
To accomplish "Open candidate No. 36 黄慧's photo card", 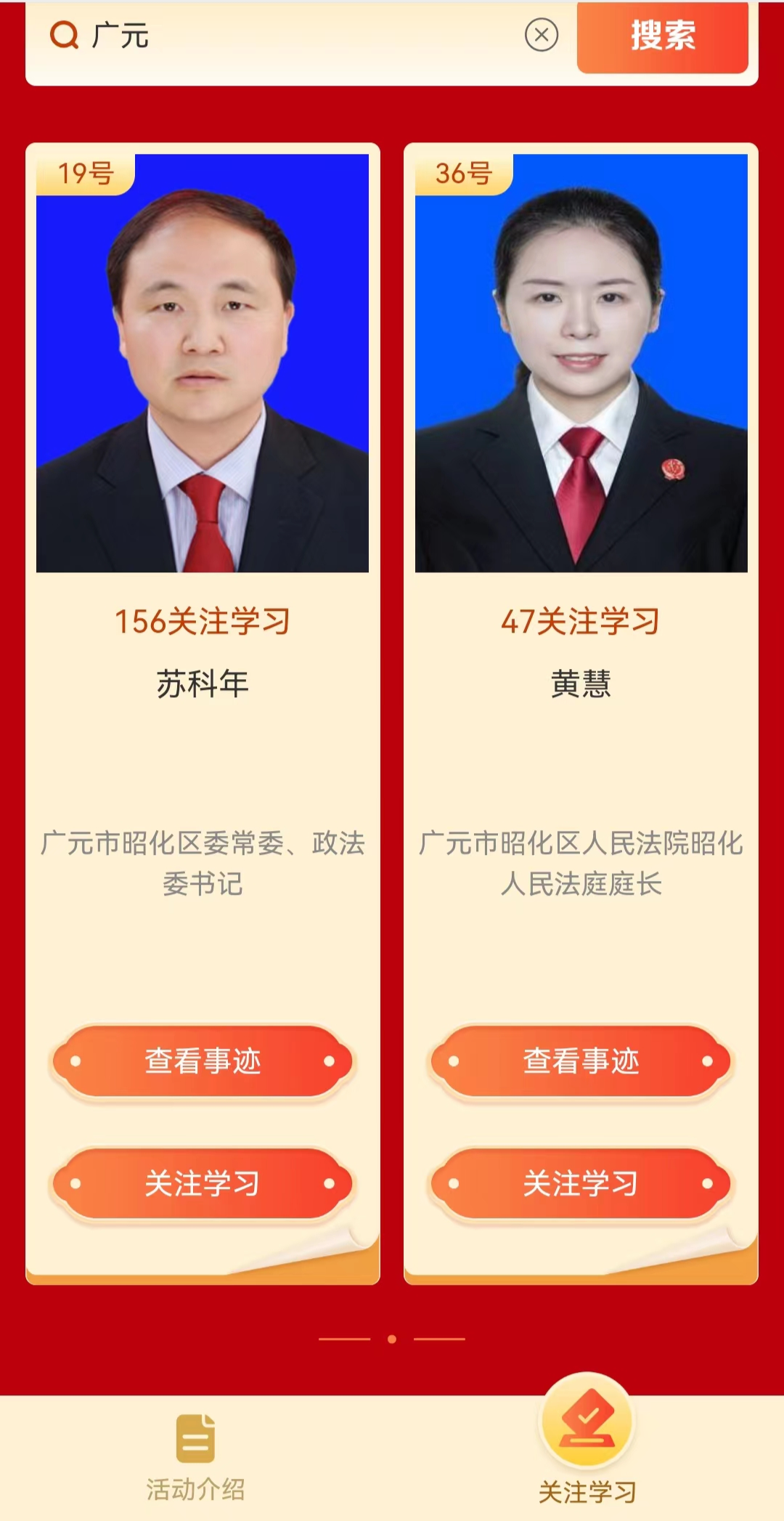I will tap(581, 363).
